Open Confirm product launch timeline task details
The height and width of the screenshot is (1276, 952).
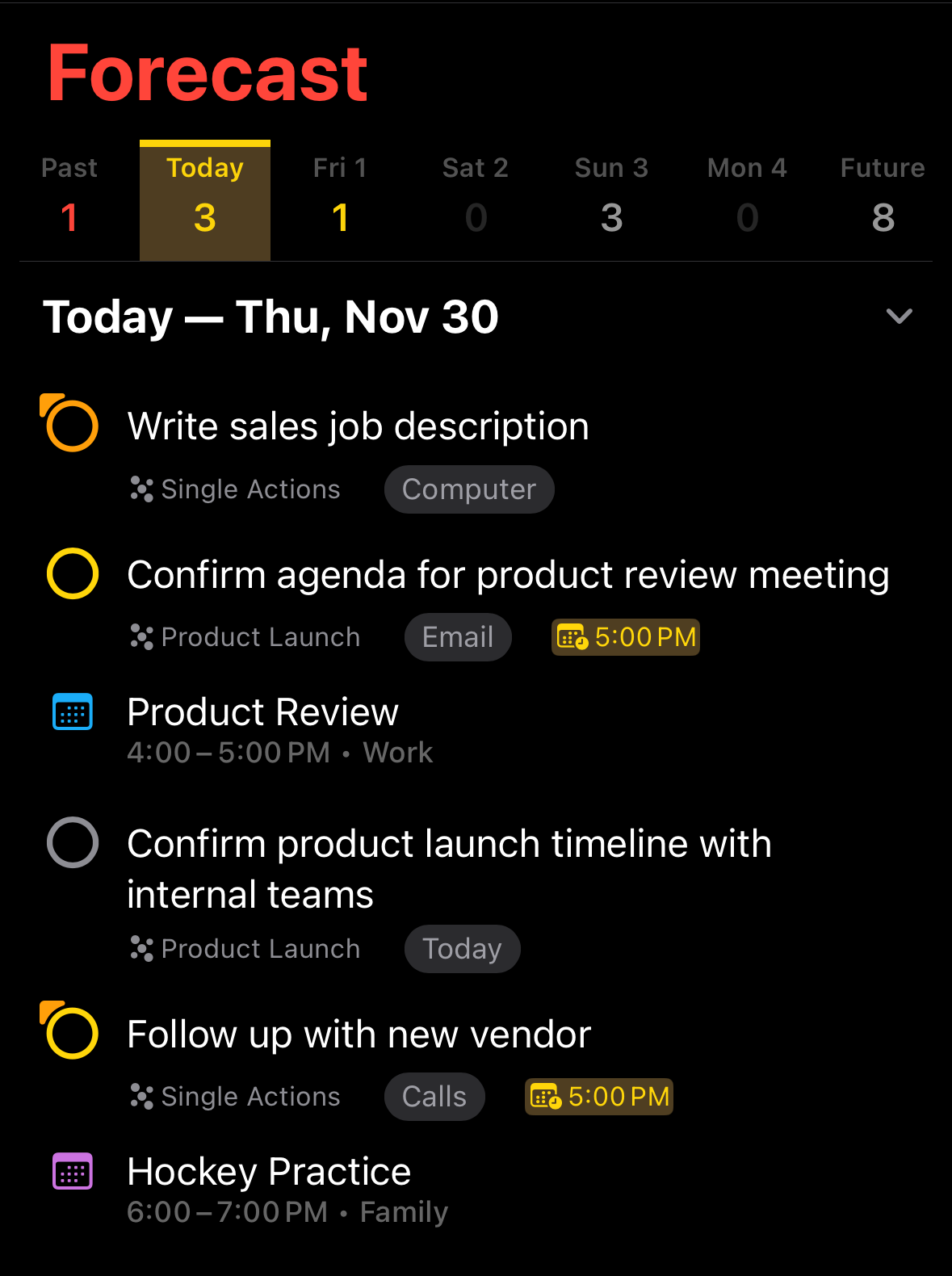point(449,869)
